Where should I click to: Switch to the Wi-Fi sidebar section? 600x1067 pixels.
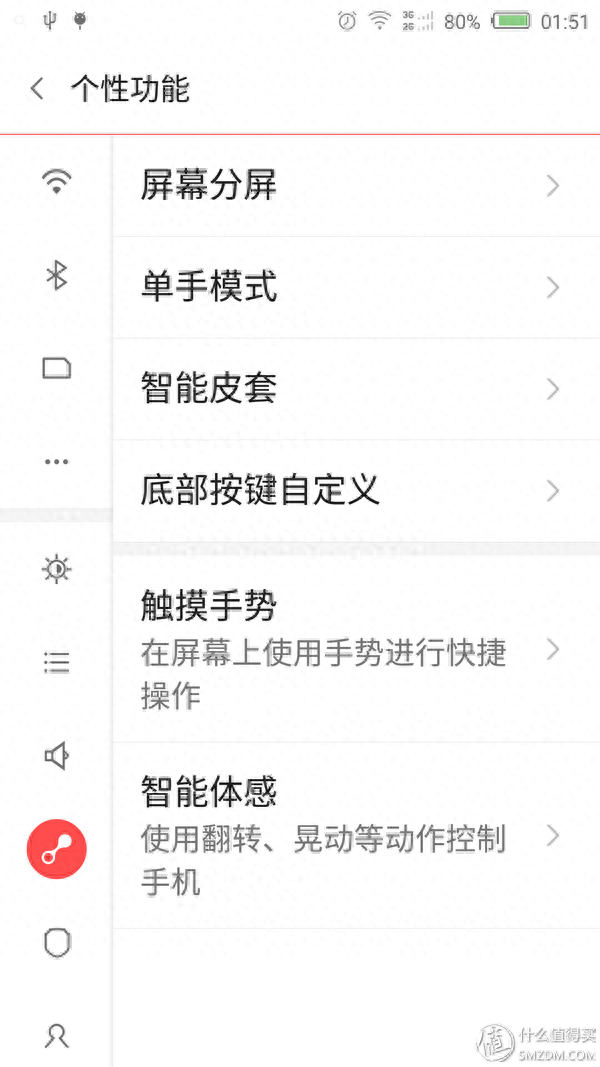click(x=57, y=182)
